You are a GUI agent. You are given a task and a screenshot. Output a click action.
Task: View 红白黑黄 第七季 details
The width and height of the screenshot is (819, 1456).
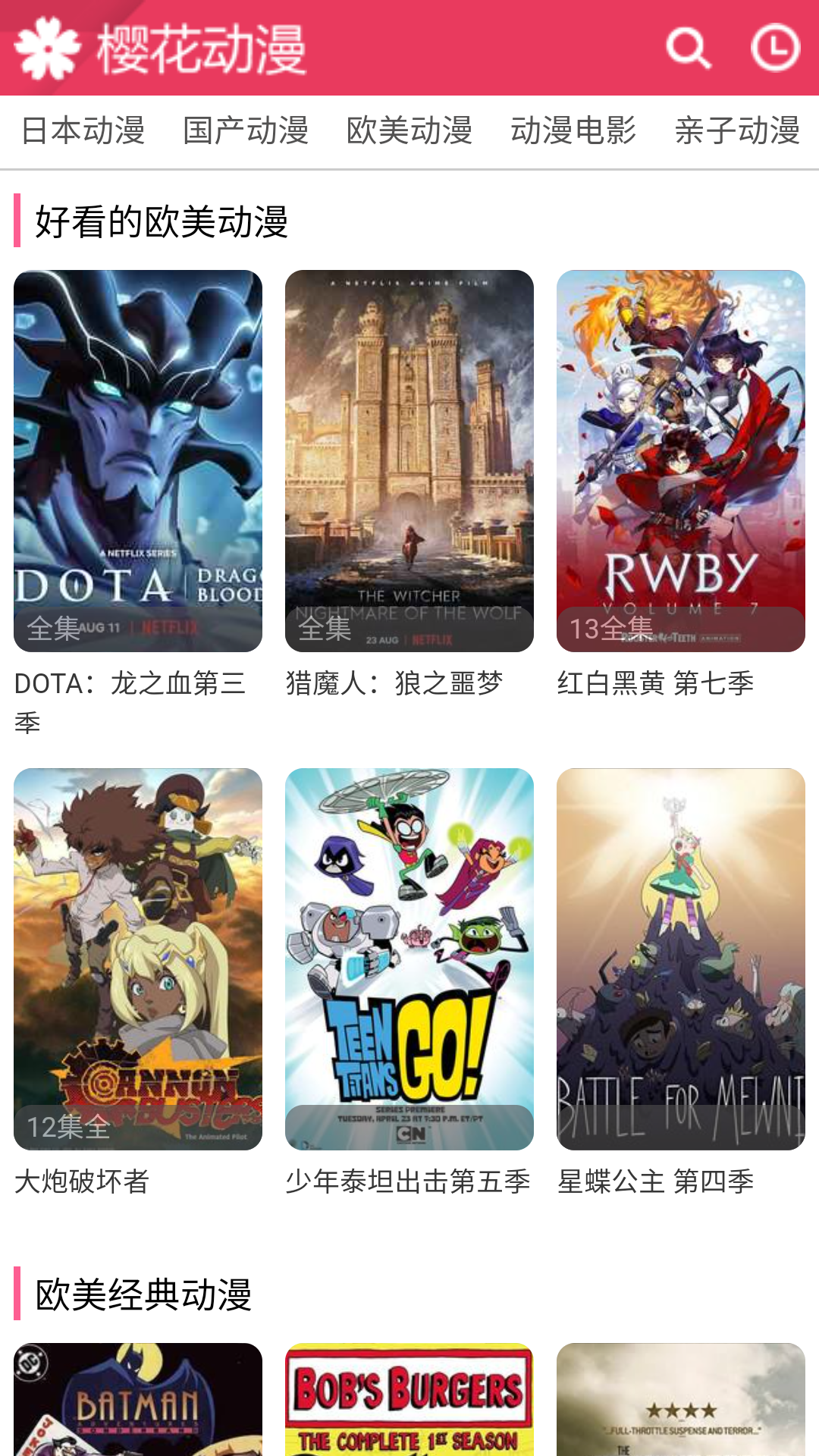coord(681,460)
